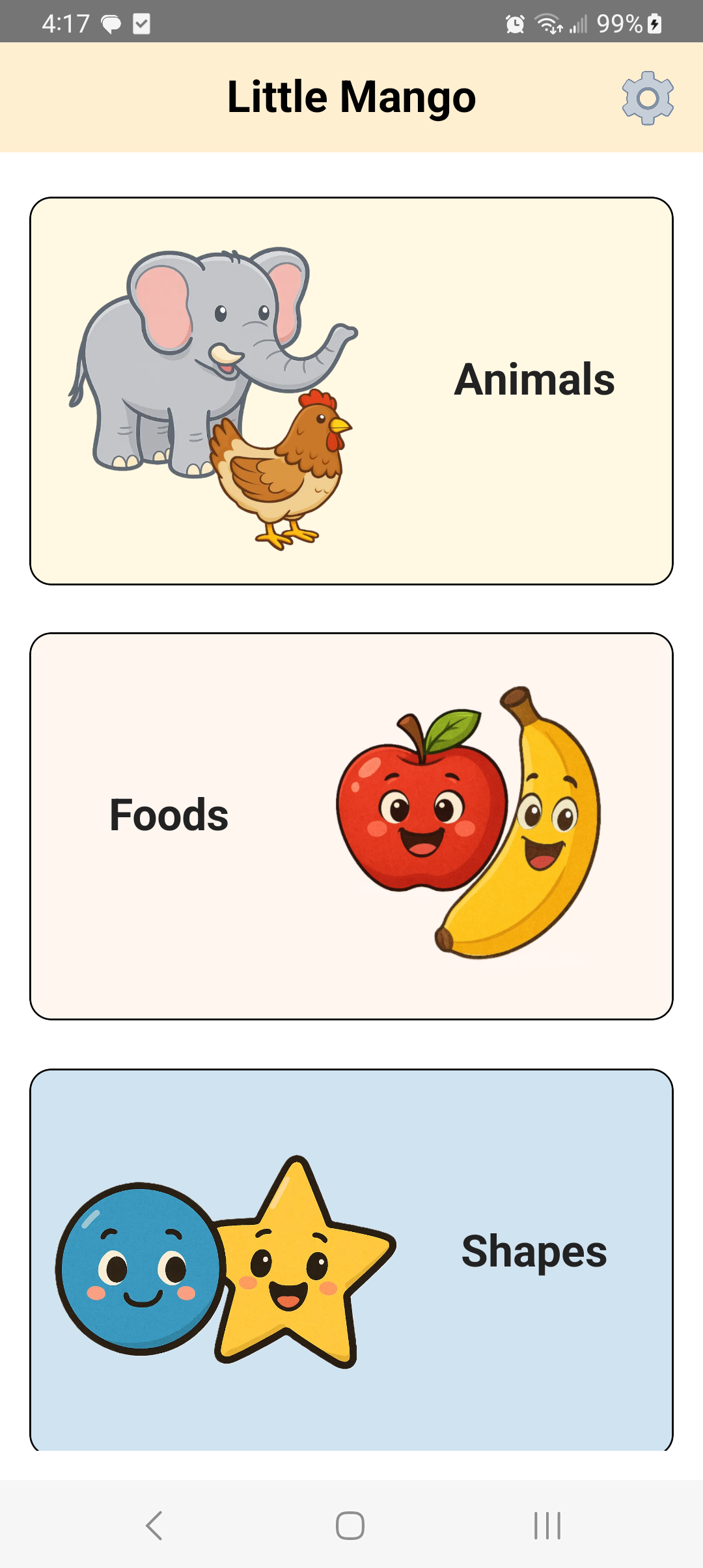Image resolution: width=703 pixels, height=1568 pixels.
Task: Tap the system home button
Action: click(350, 1525)
